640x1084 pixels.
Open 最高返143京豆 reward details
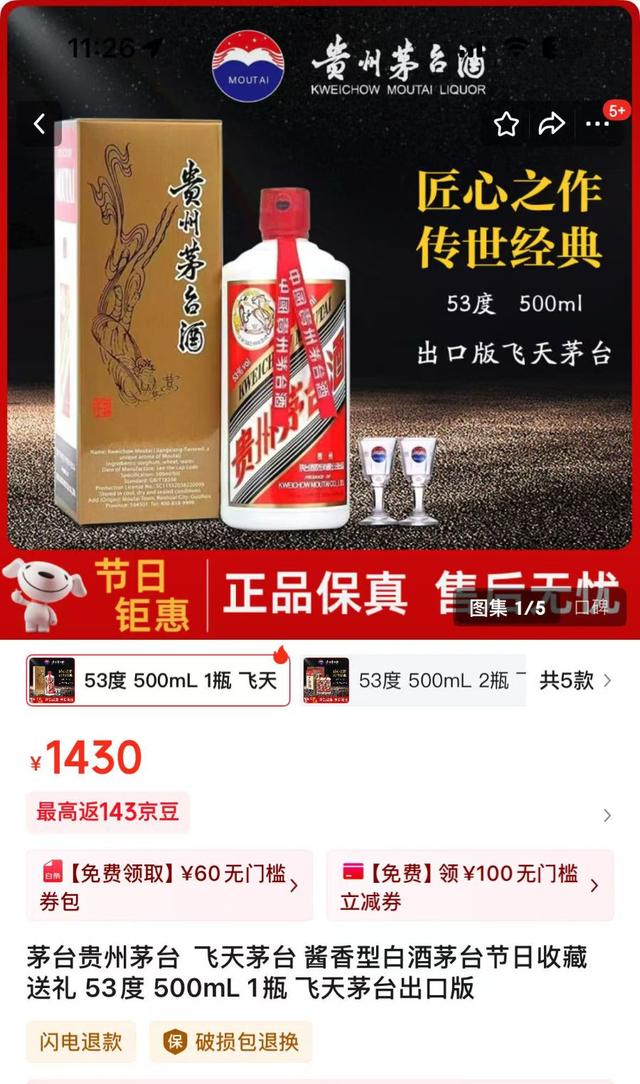pos(108,812)
